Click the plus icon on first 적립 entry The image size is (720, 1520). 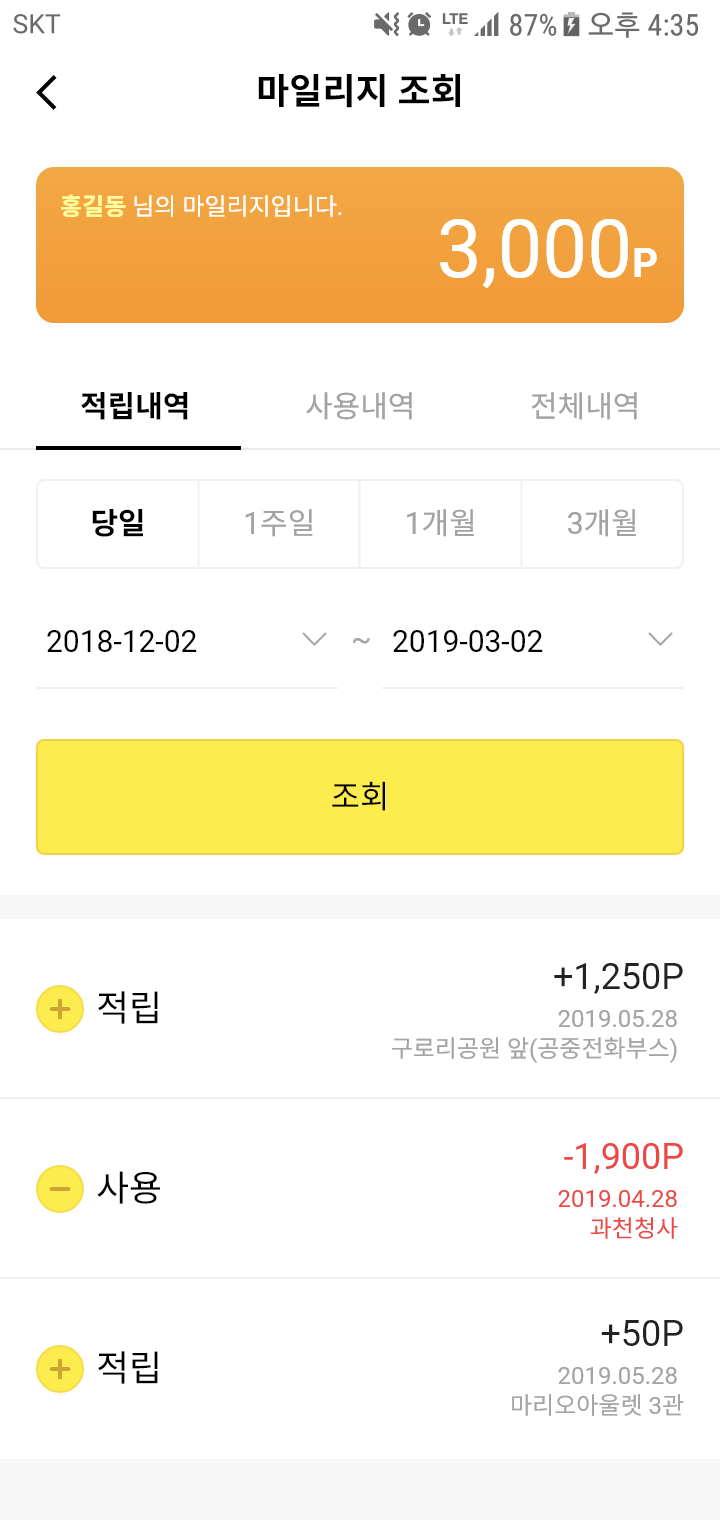[60, 1009]
